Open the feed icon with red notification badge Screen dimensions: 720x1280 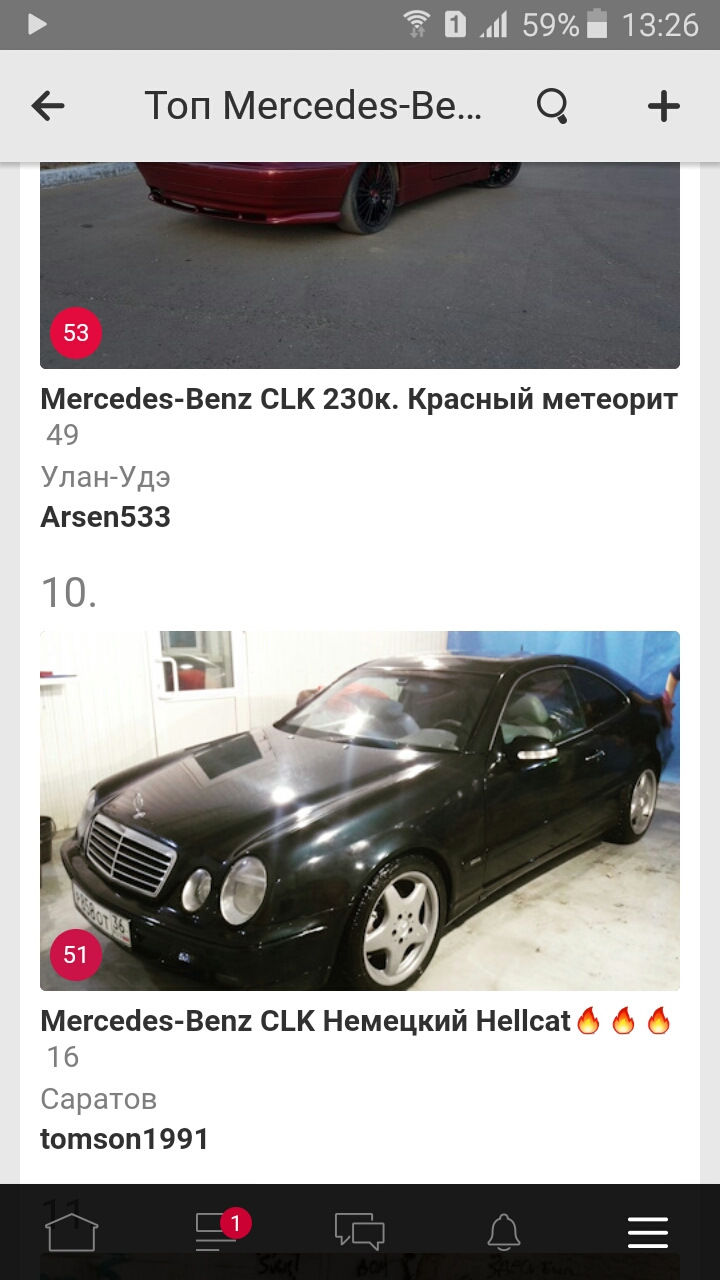215,1233
